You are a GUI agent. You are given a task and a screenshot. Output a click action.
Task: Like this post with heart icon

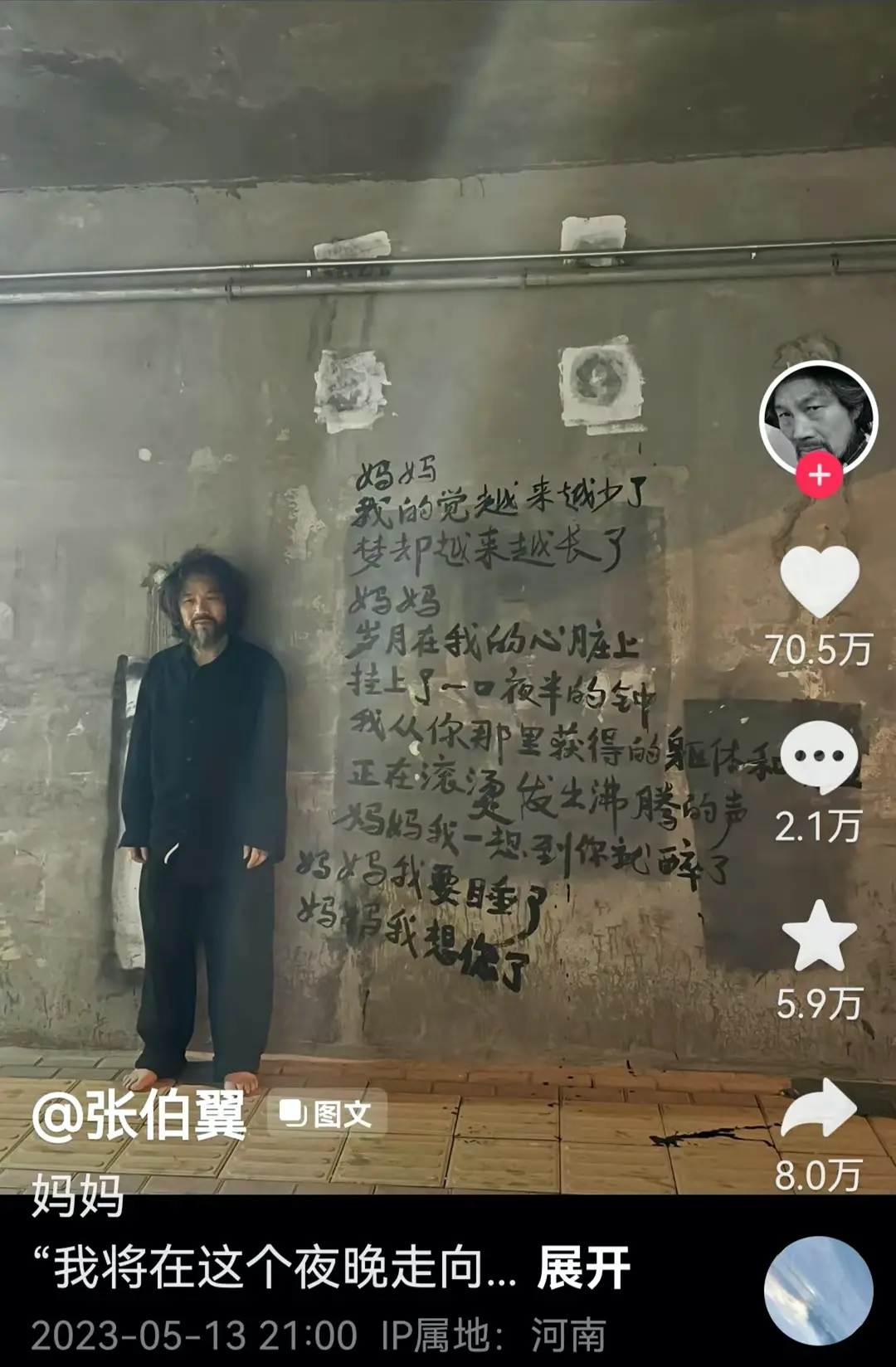pos(820,581)
